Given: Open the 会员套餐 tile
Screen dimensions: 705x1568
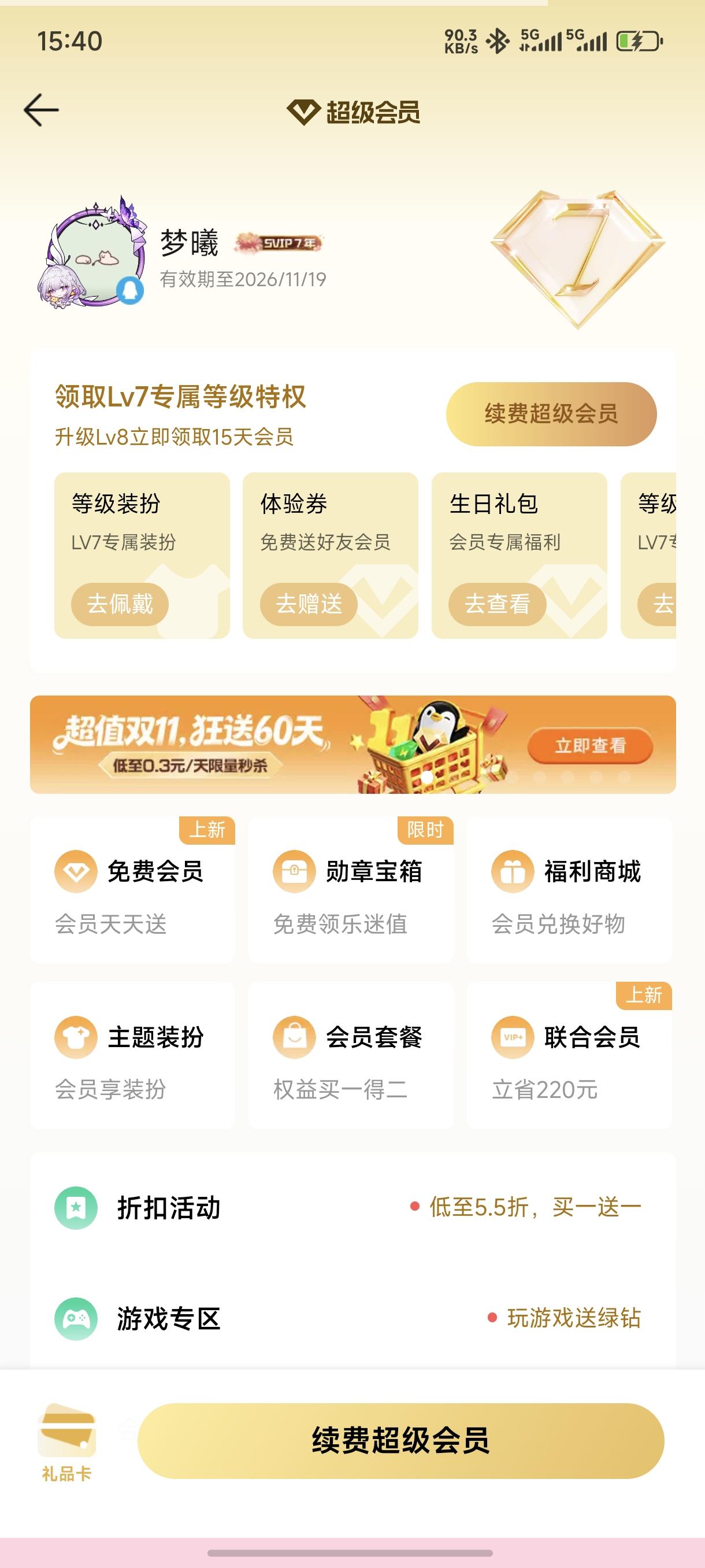Looking at the screenshot, I should (350, 1055).
